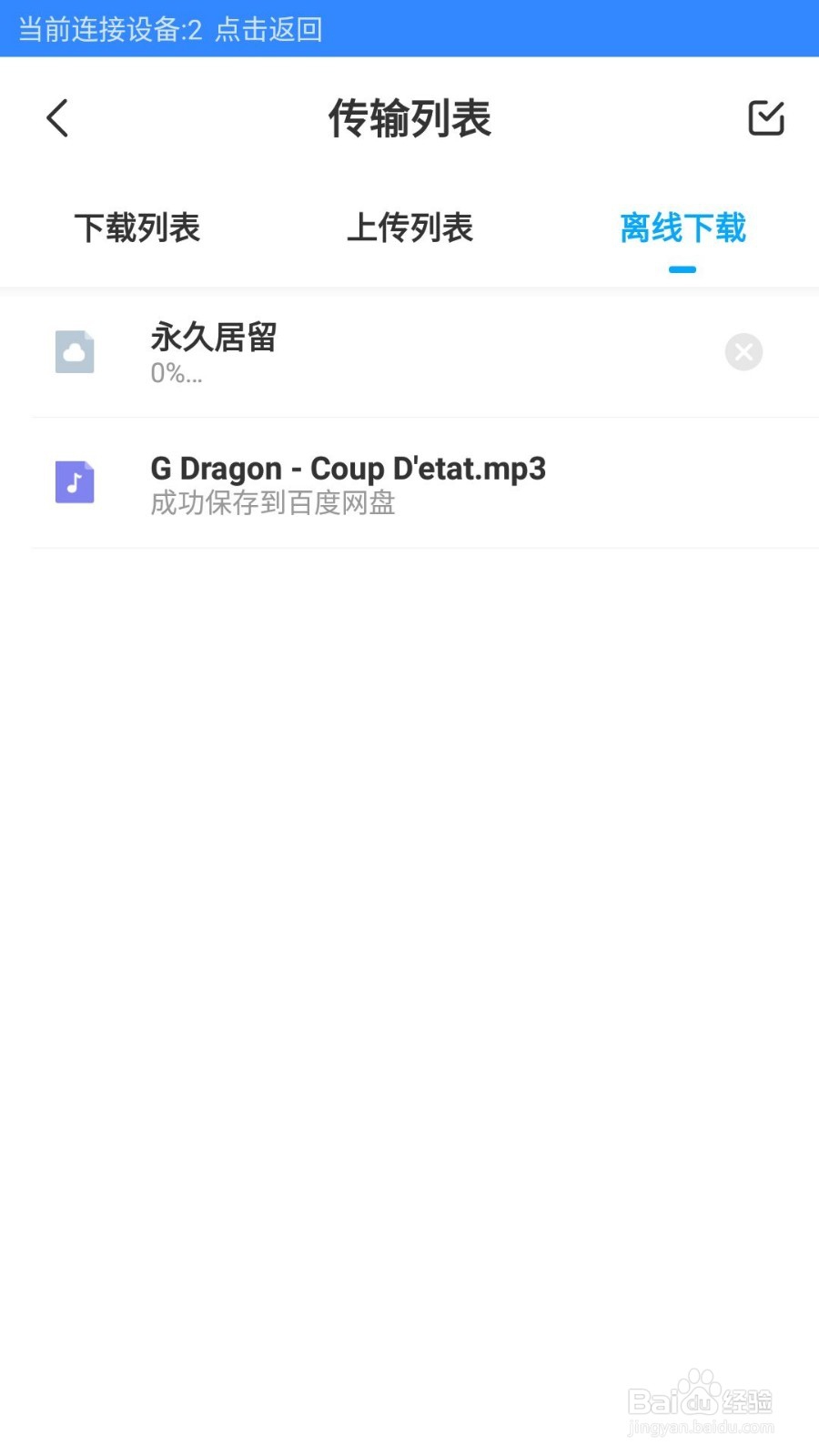Go back from the 传输列表 screen
This screenshot has height=1456, width=819.
click(x=57, y=118)
